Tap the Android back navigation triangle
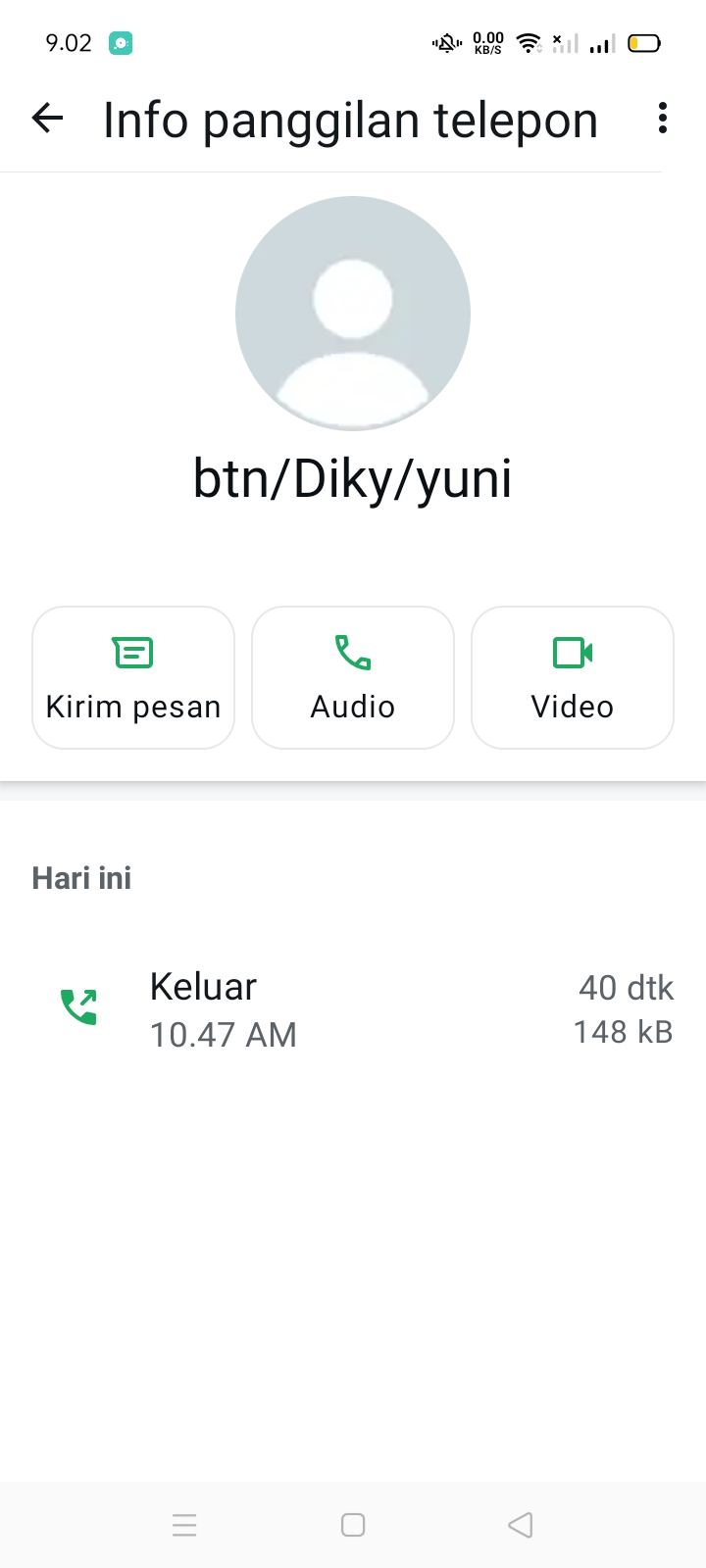This screenshot has width=706, height=1568. (520, 1525)
